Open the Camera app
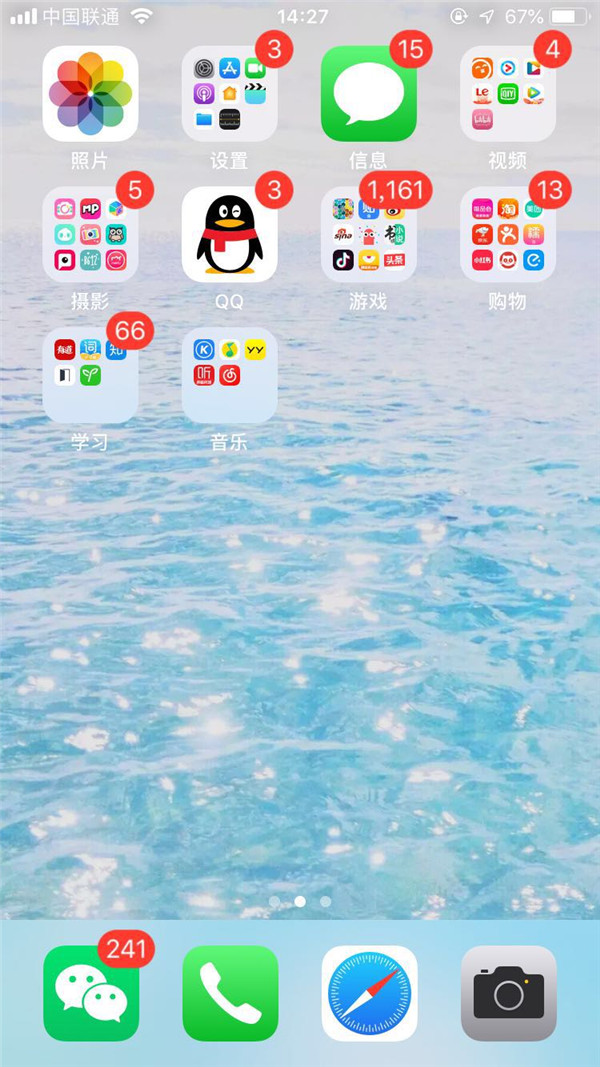Screen dimensions: 600x1067 (x=507, y=993)
